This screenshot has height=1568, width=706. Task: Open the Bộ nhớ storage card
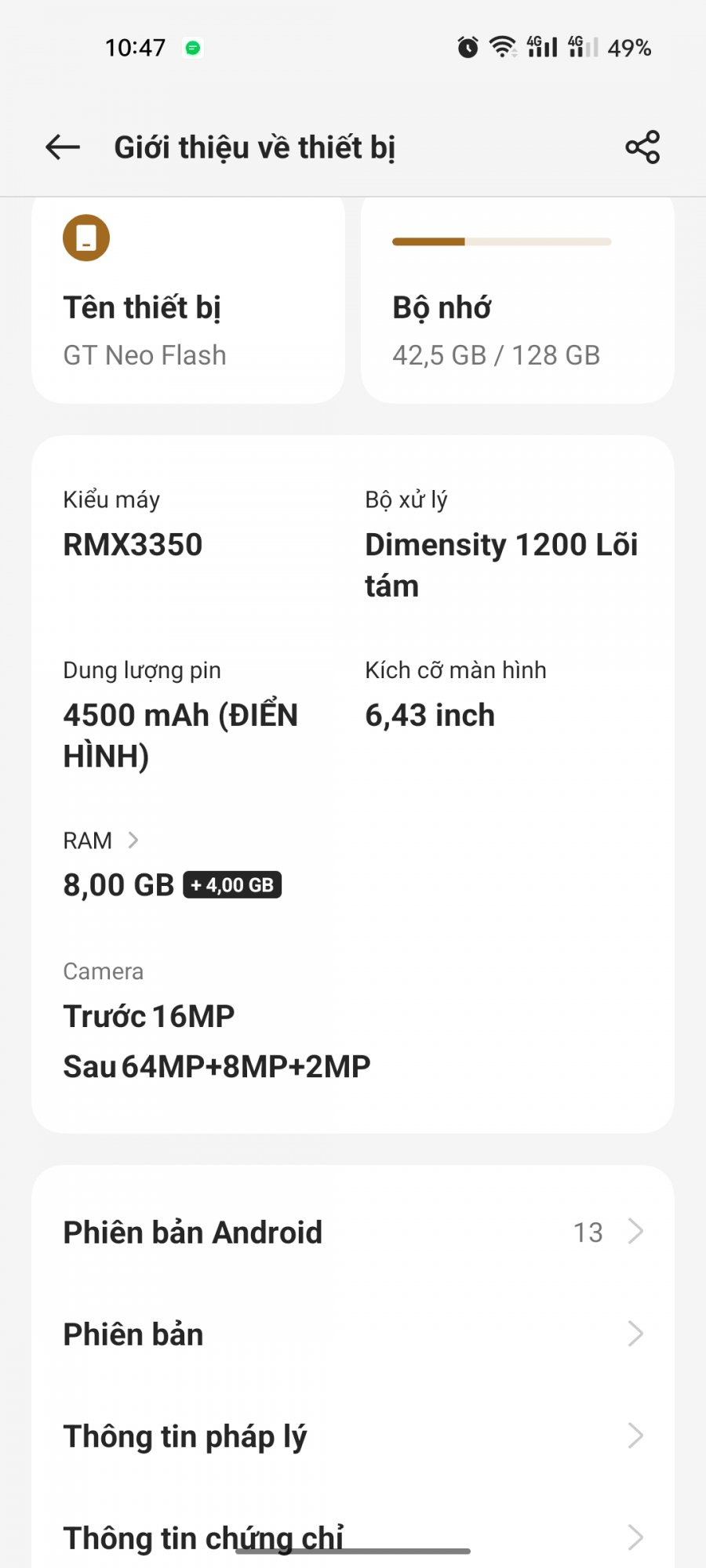(x=518, y=306)
